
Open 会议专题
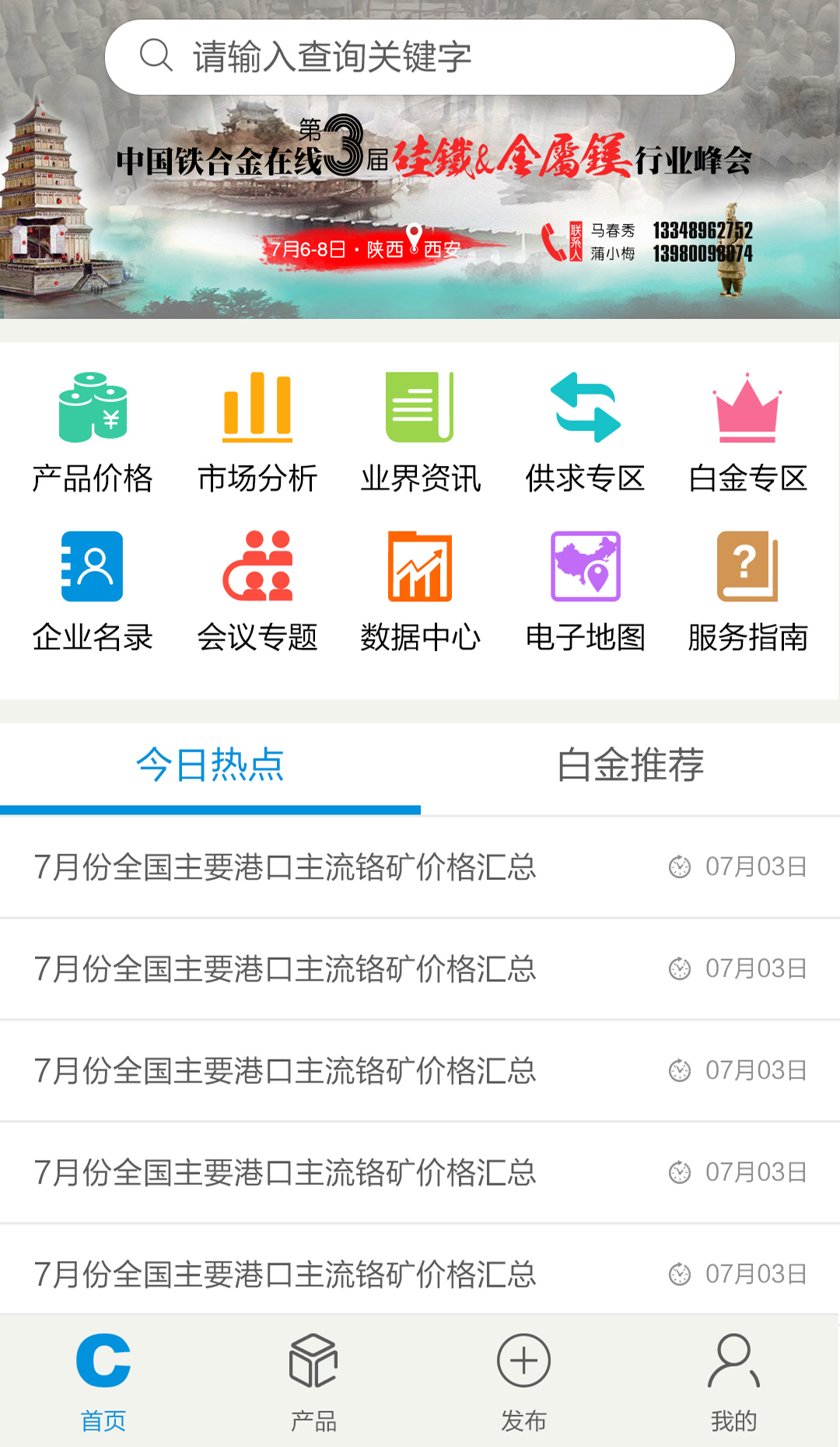pyautogui.click(x=257, y=591)
